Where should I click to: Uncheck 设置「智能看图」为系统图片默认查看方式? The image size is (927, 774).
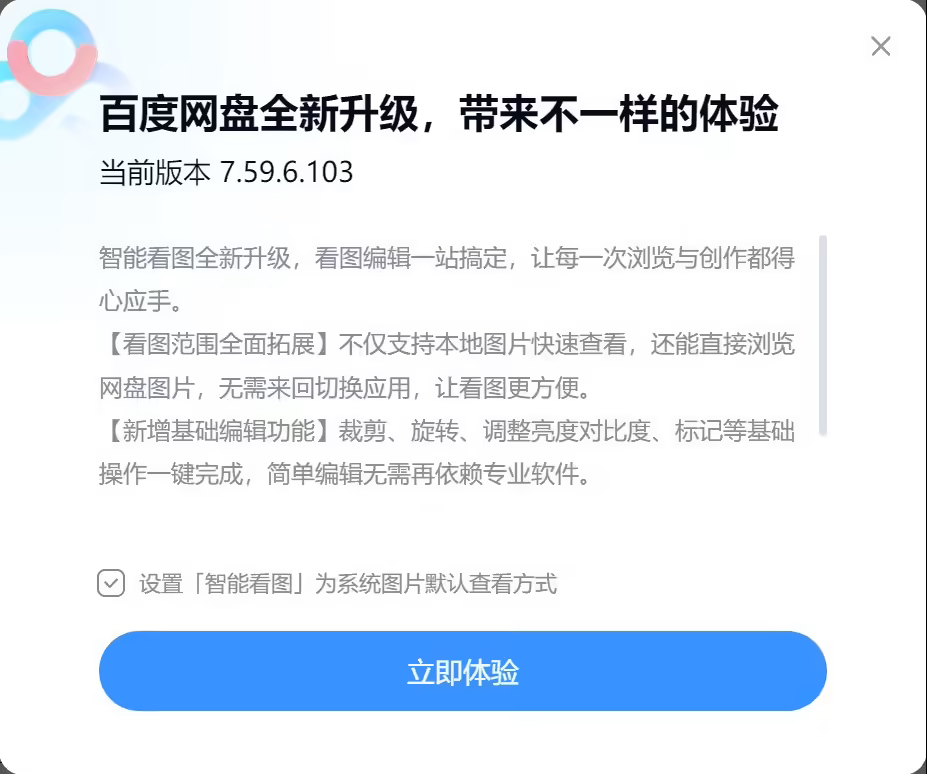[111, 583]
